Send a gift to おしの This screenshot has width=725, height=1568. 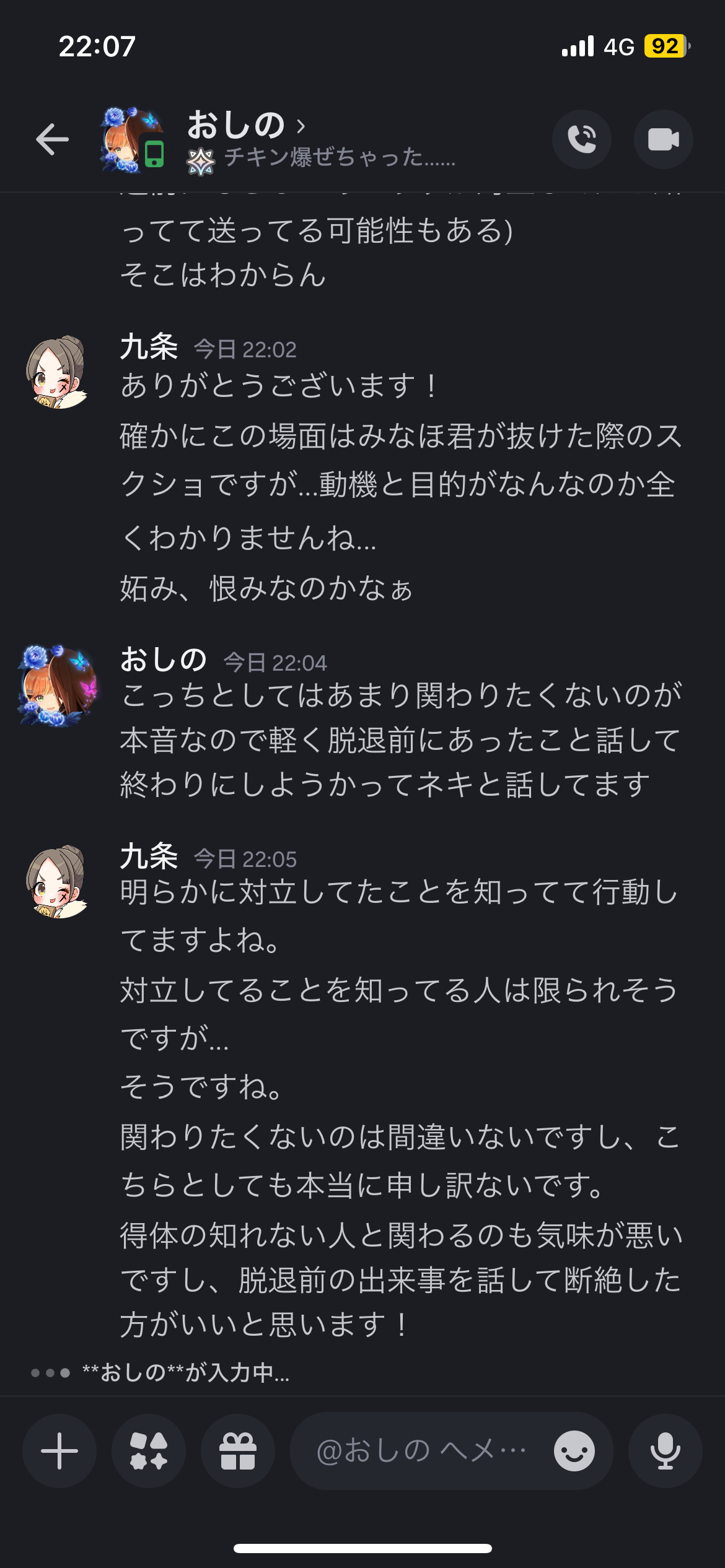click(238, 1450)
